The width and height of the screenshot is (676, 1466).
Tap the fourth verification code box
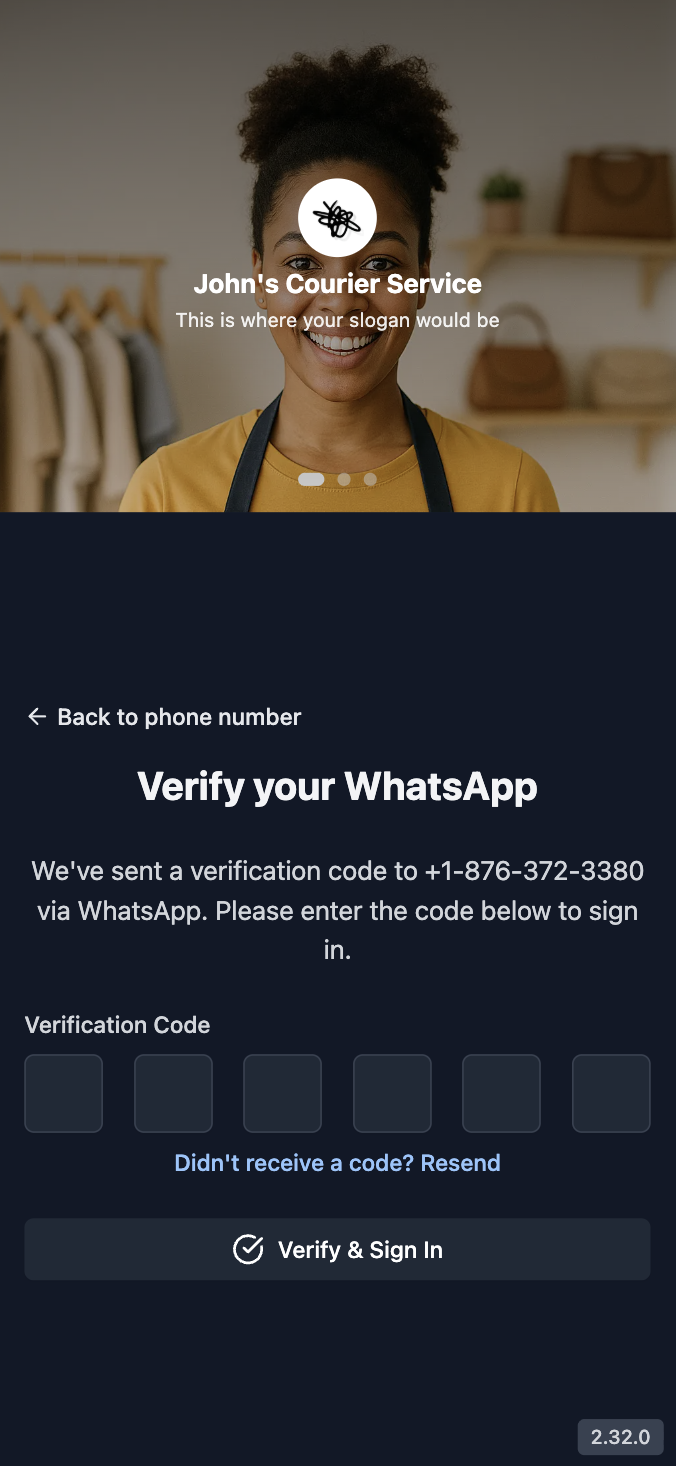pos(392,1093)
